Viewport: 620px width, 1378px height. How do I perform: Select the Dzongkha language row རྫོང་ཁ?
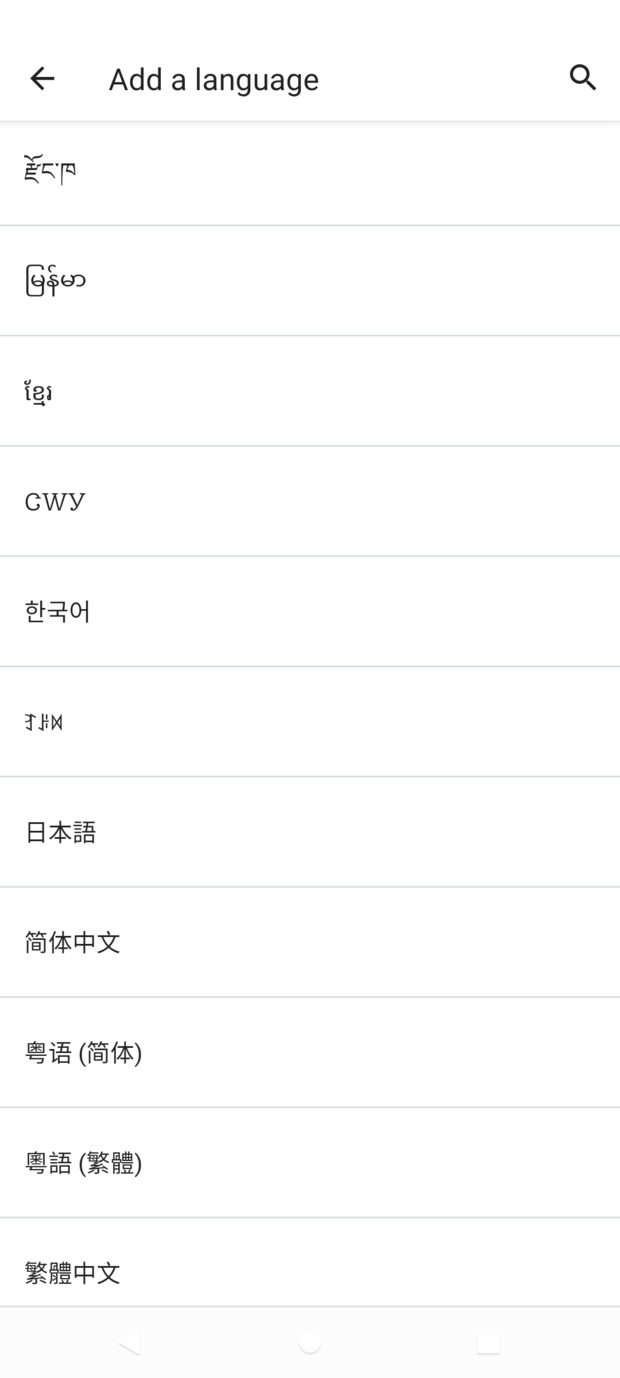click(310, 171)
